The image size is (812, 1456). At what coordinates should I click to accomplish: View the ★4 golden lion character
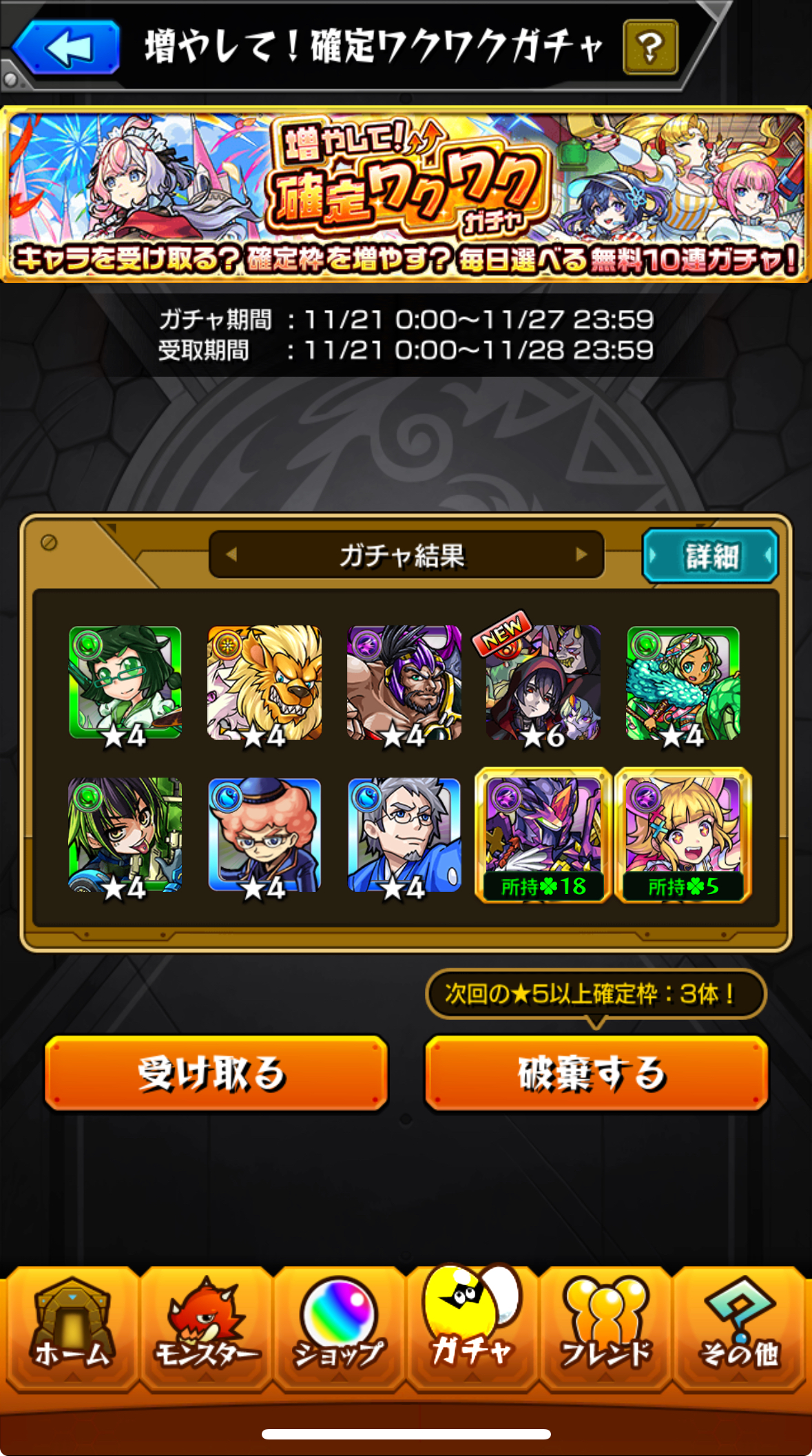(264, 683)
